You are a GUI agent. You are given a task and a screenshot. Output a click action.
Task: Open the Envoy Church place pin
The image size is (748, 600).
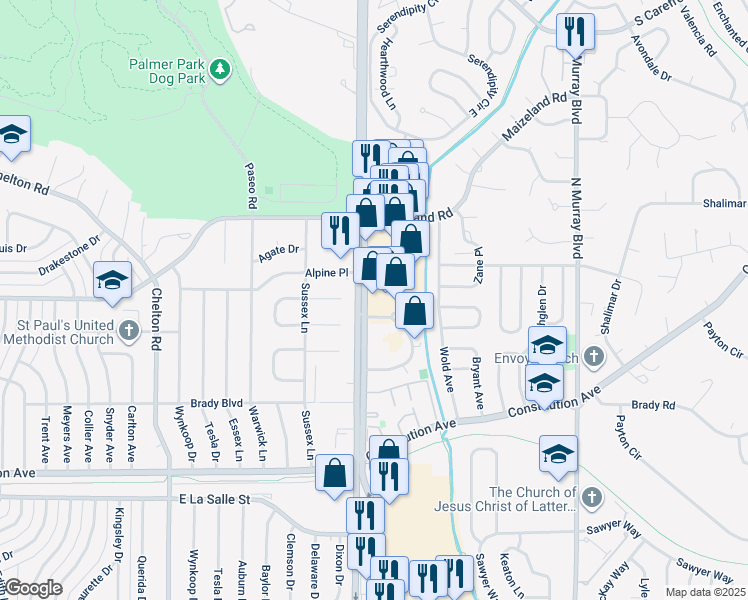coord(594,356)
